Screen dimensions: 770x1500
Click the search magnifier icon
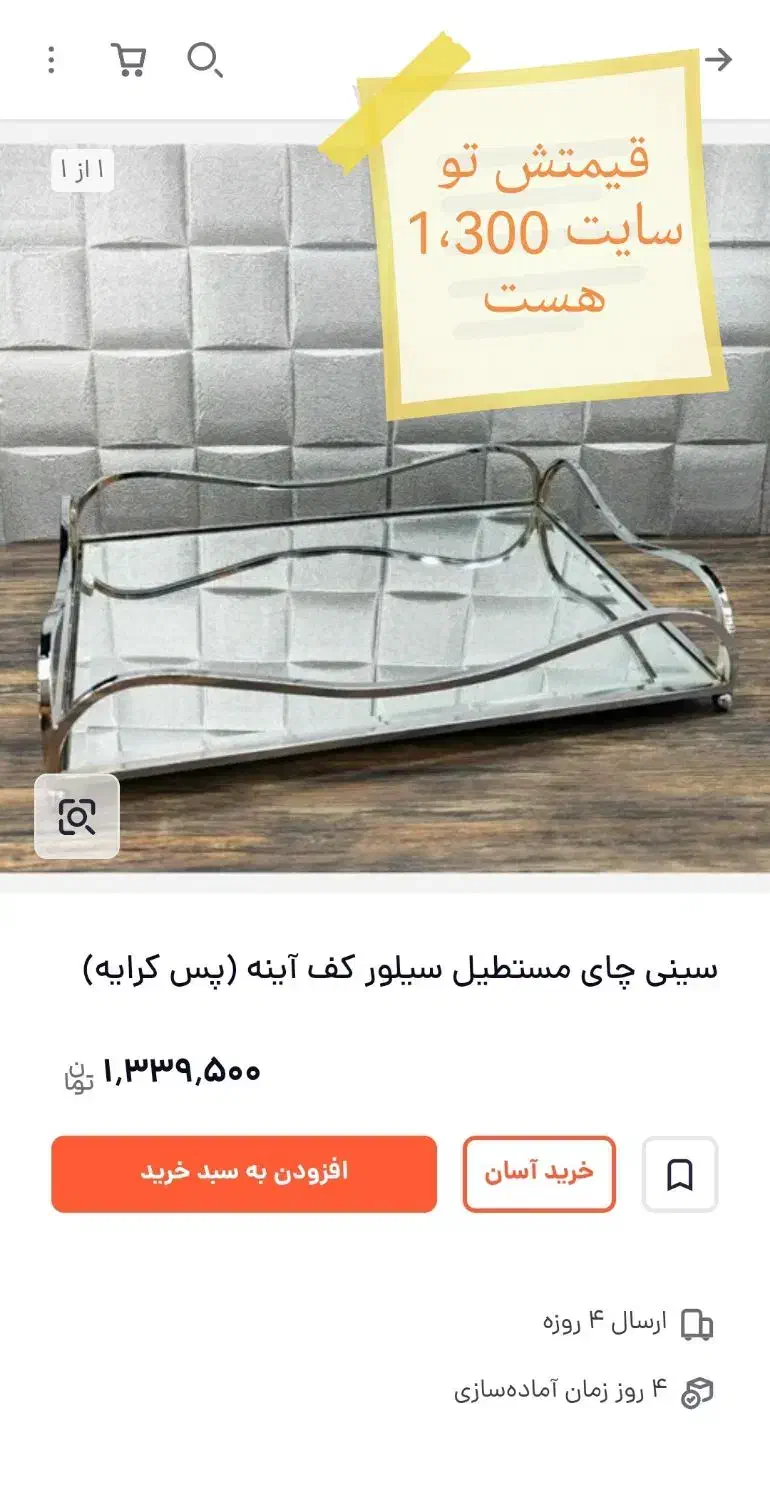pyautogui.click(x=207, y=60)
